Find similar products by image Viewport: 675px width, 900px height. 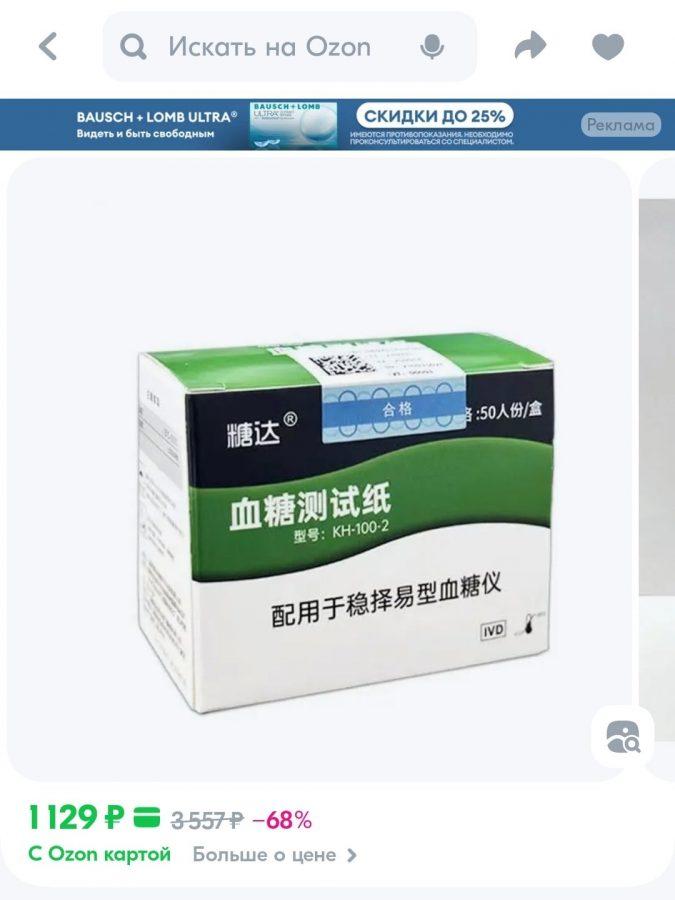pos(623,737)
